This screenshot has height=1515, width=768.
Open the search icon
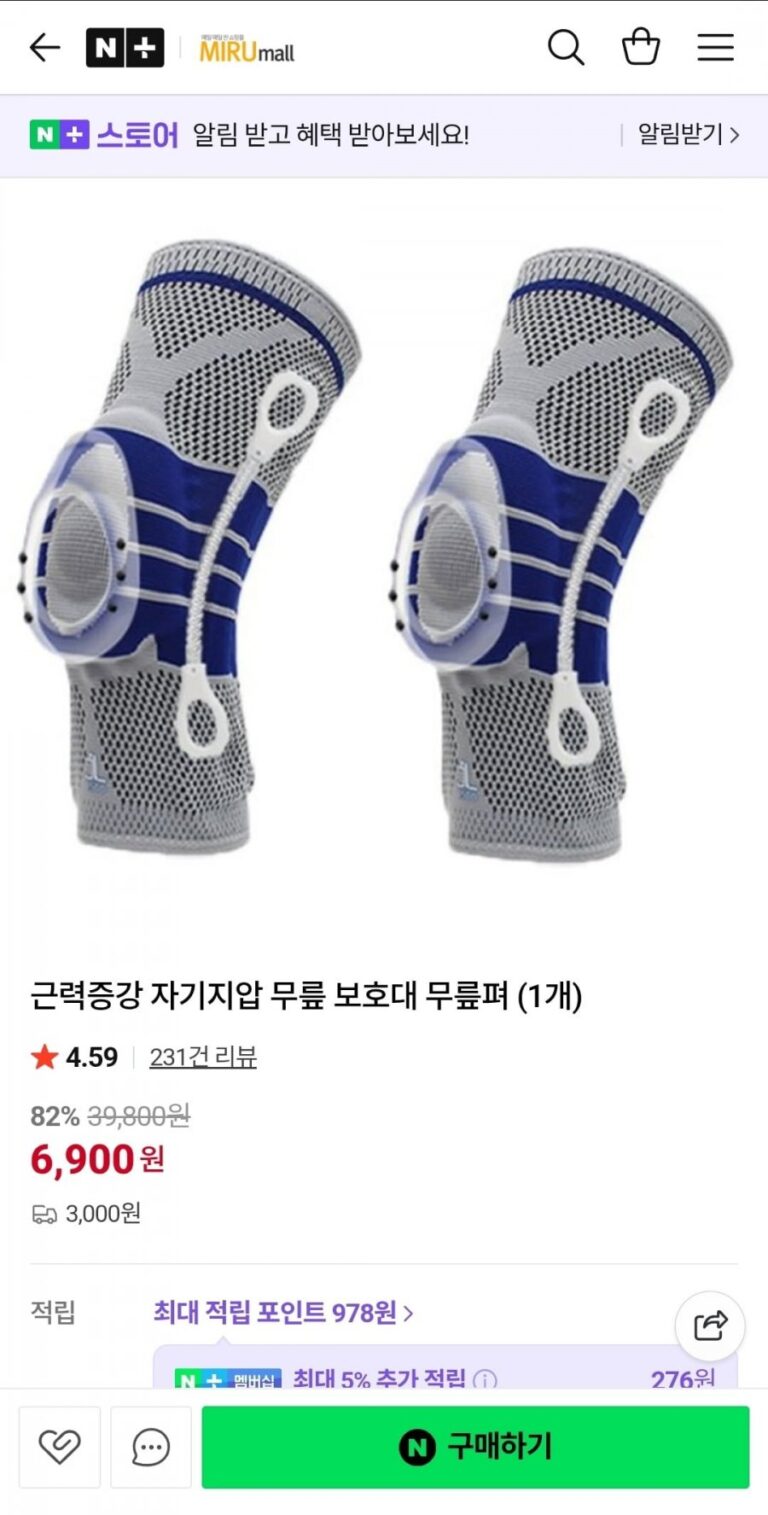565,47
